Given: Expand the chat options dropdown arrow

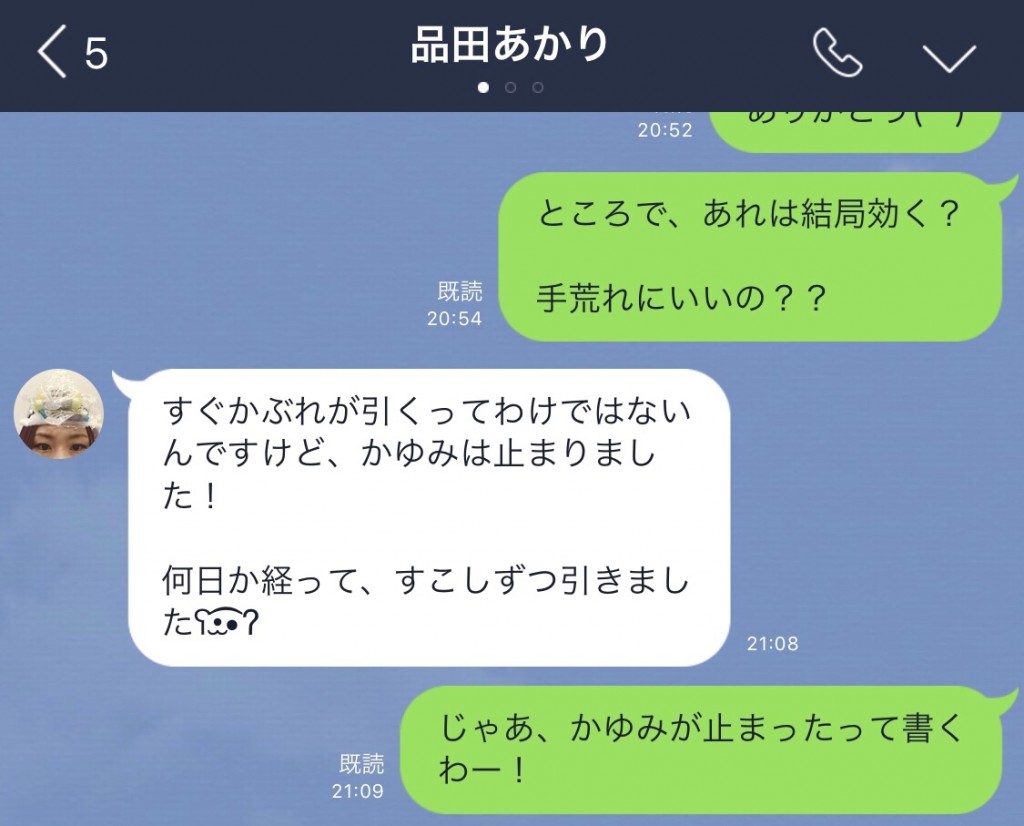Looking at the screenshot, I should pos(948,55).
